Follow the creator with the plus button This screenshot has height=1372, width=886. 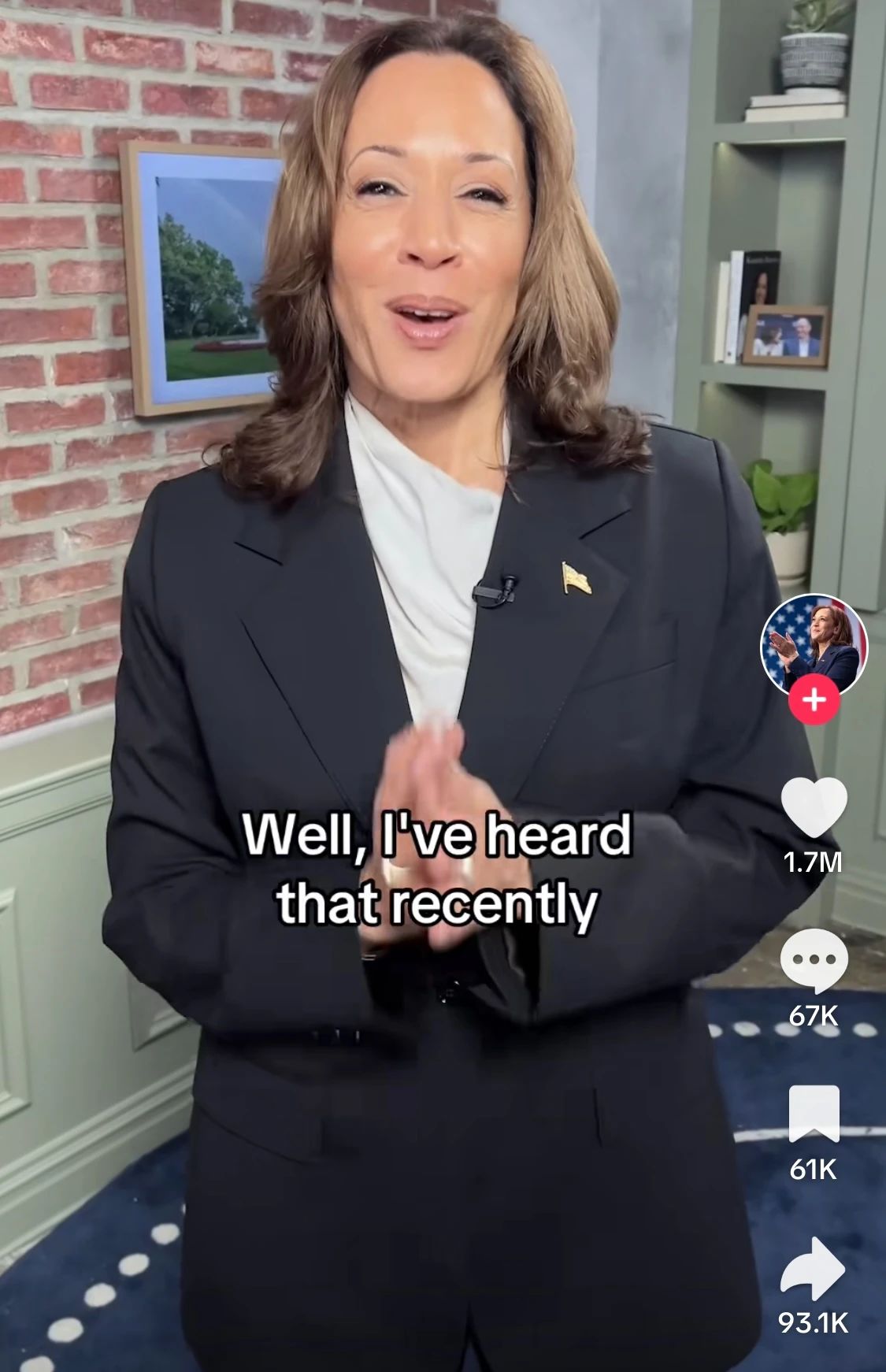point(814,699)
